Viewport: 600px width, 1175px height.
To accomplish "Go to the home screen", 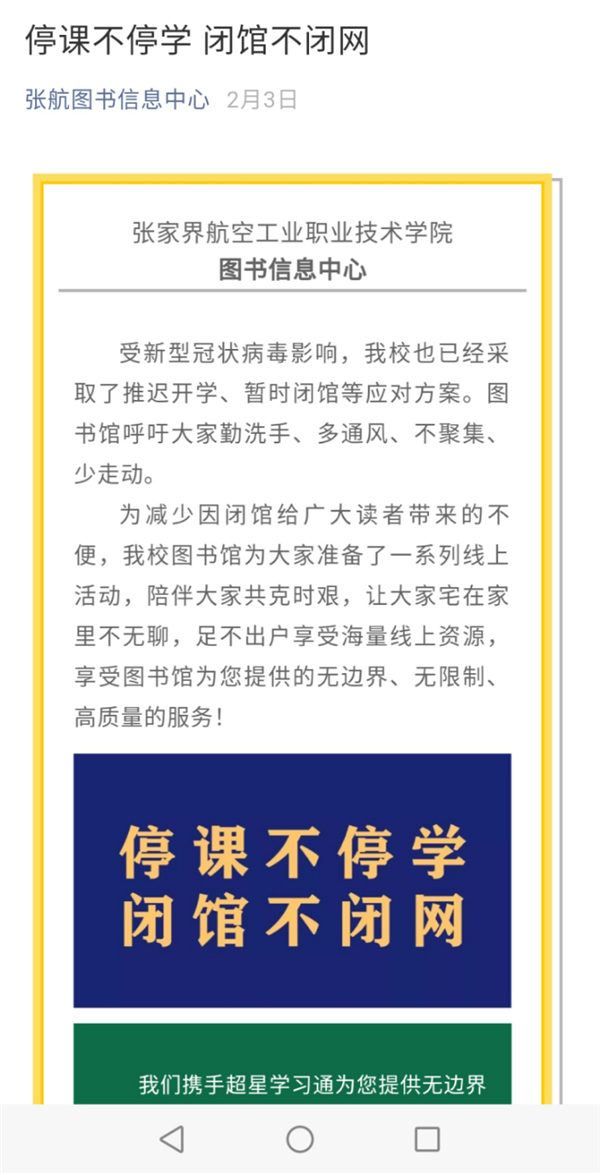I will [300, 1138].
